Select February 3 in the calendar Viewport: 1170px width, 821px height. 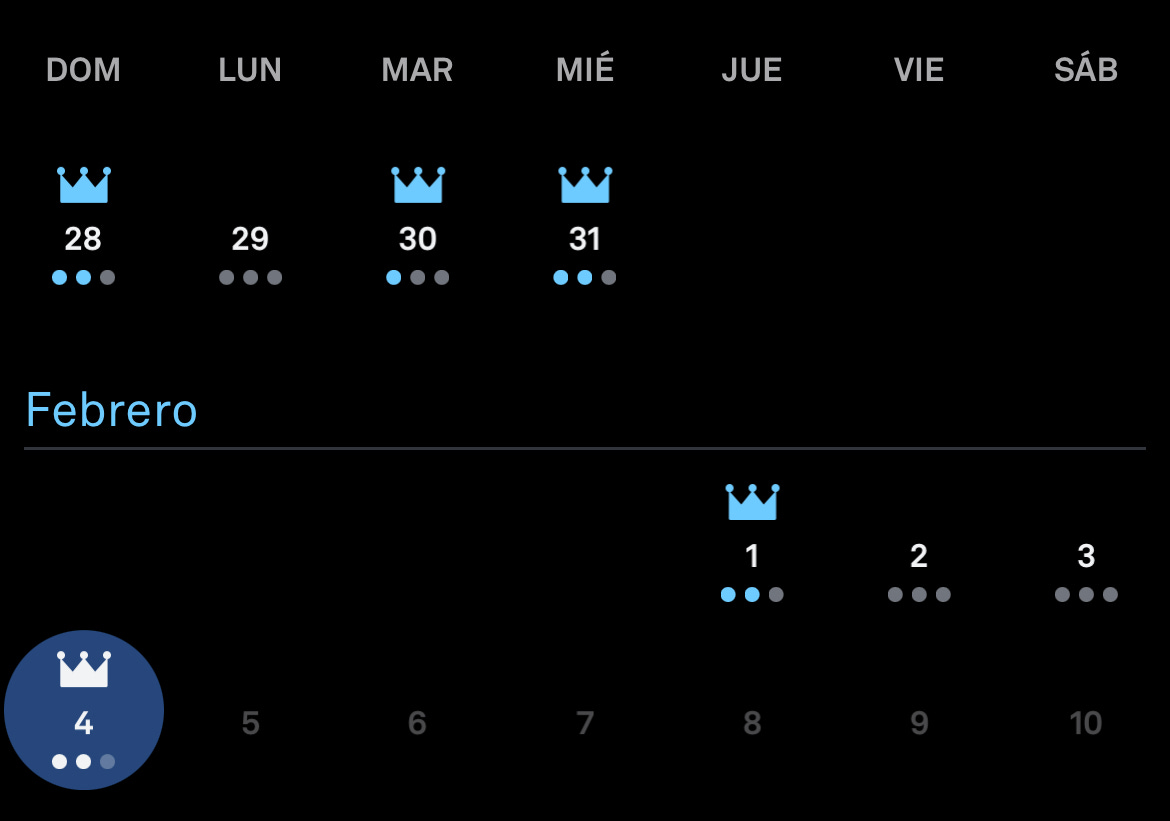tap(1086, 571)
